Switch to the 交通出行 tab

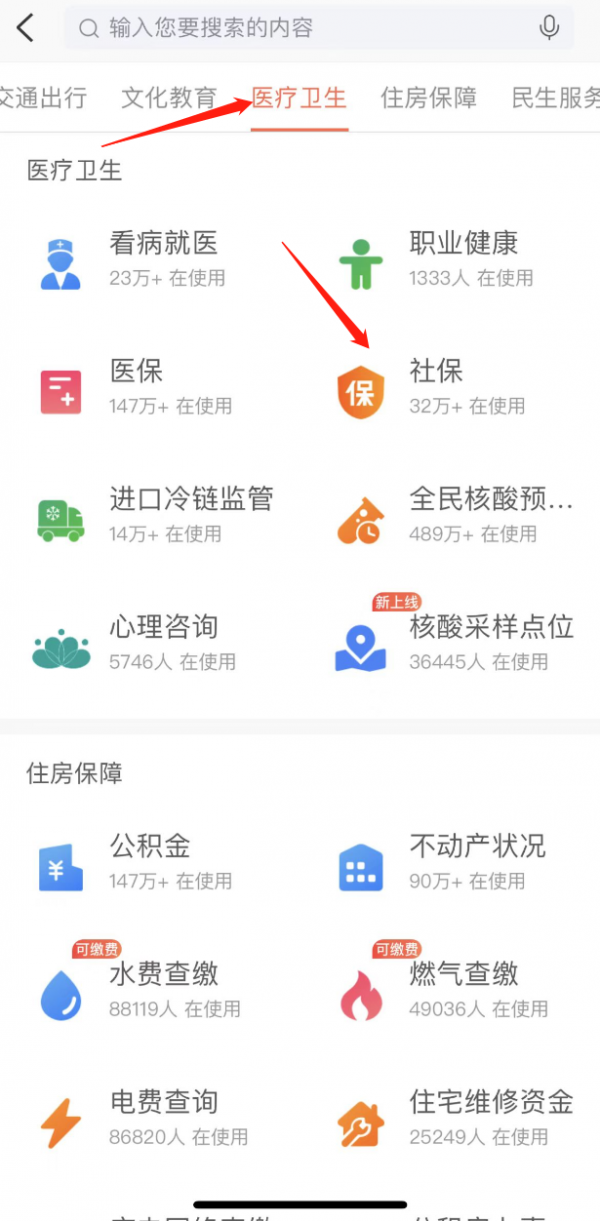(x=42, y=98)
